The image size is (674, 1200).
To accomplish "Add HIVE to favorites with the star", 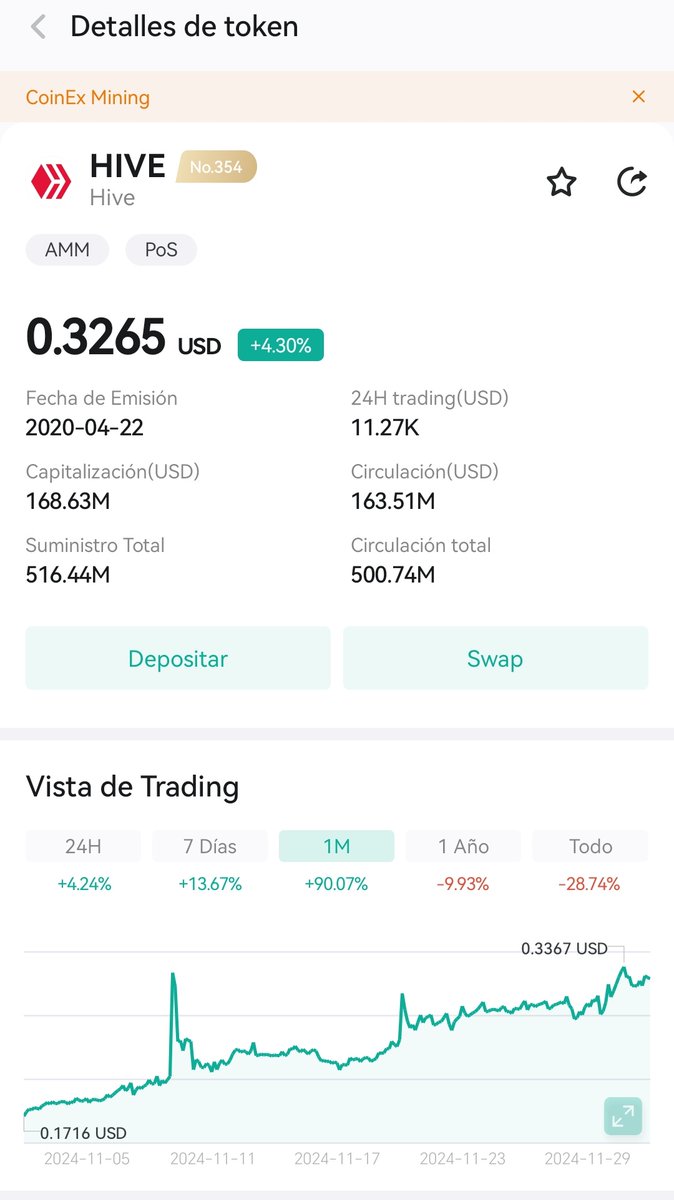I will (x=561, y=182).
